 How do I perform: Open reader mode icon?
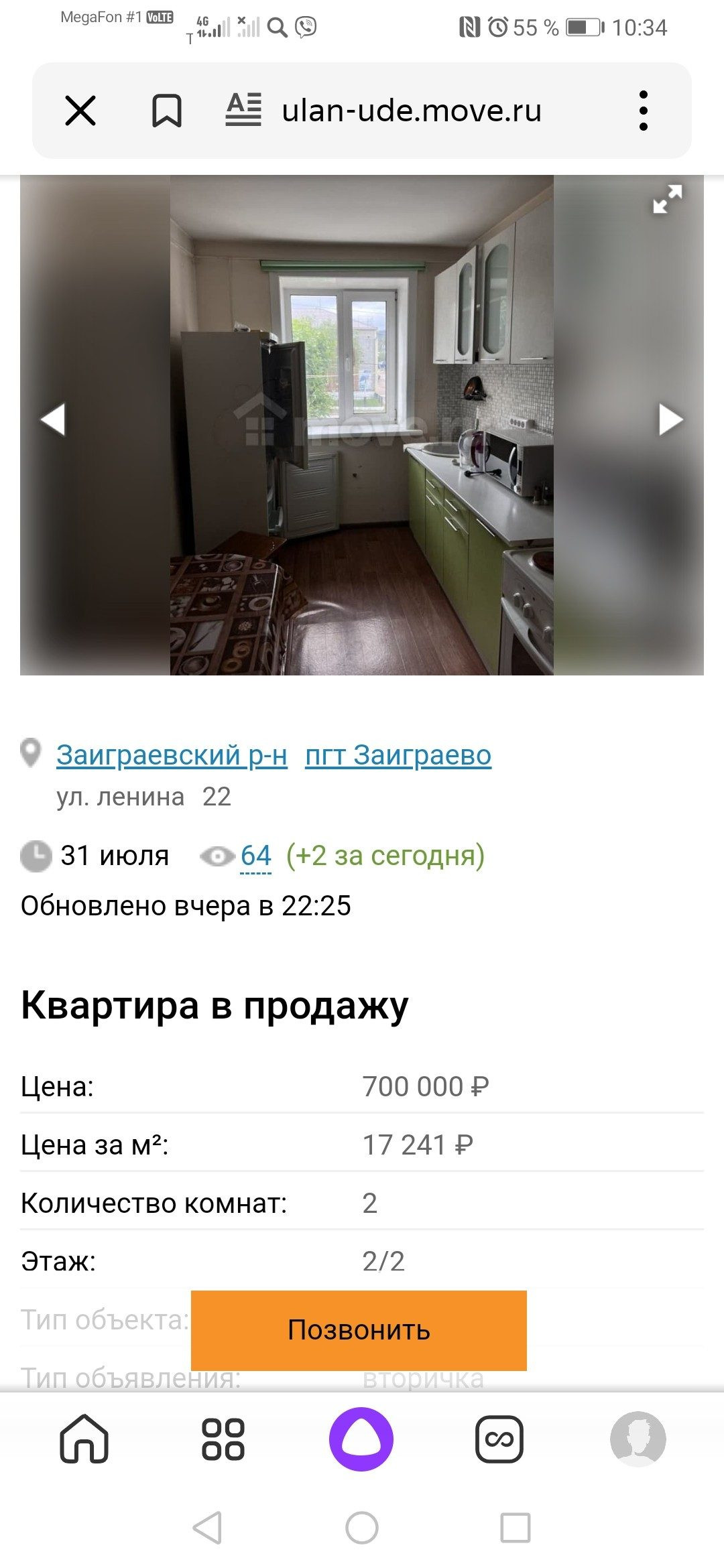(243, 110)
